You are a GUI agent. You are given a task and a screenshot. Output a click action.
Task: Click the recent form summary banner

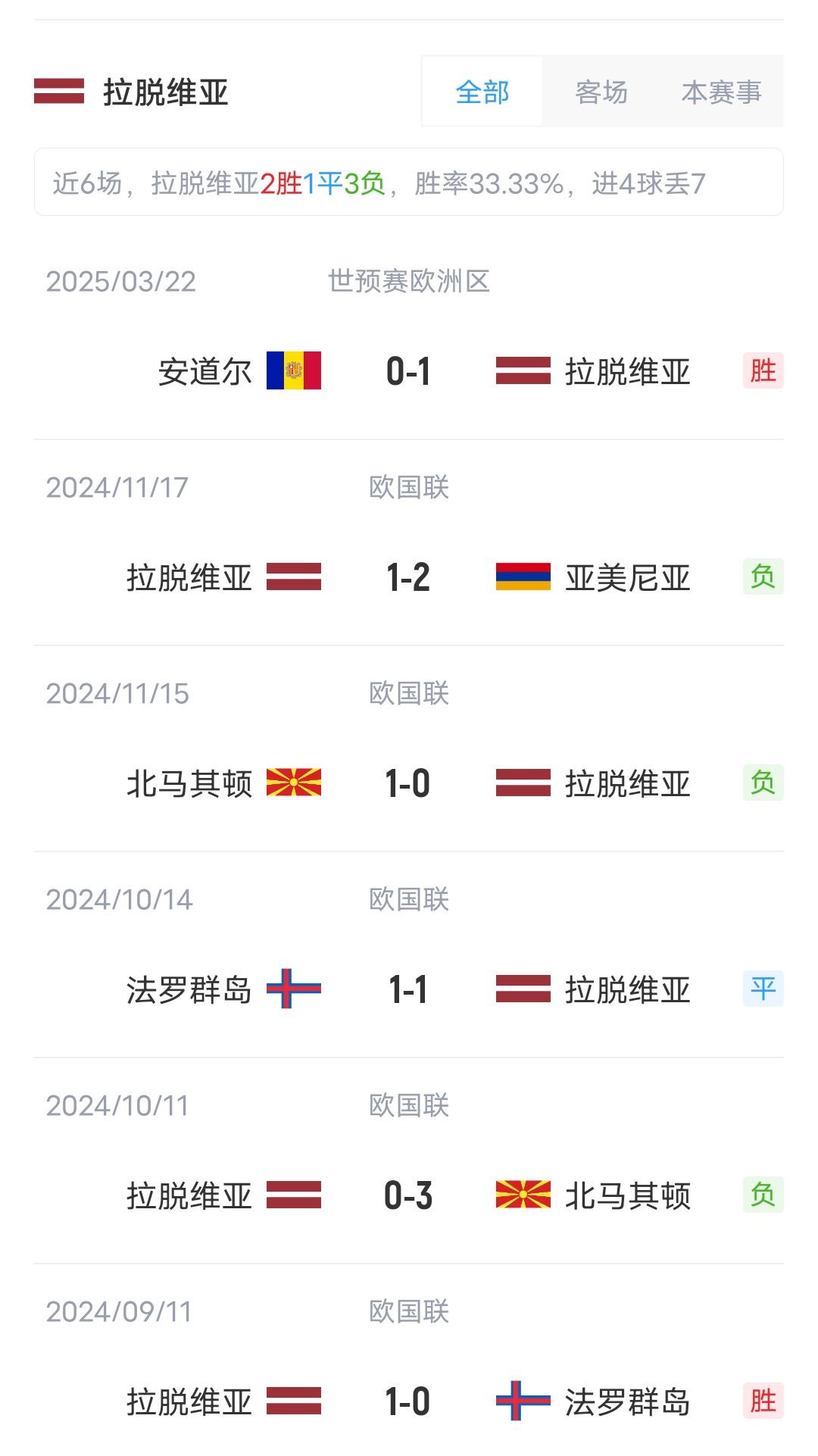(409, 182)
